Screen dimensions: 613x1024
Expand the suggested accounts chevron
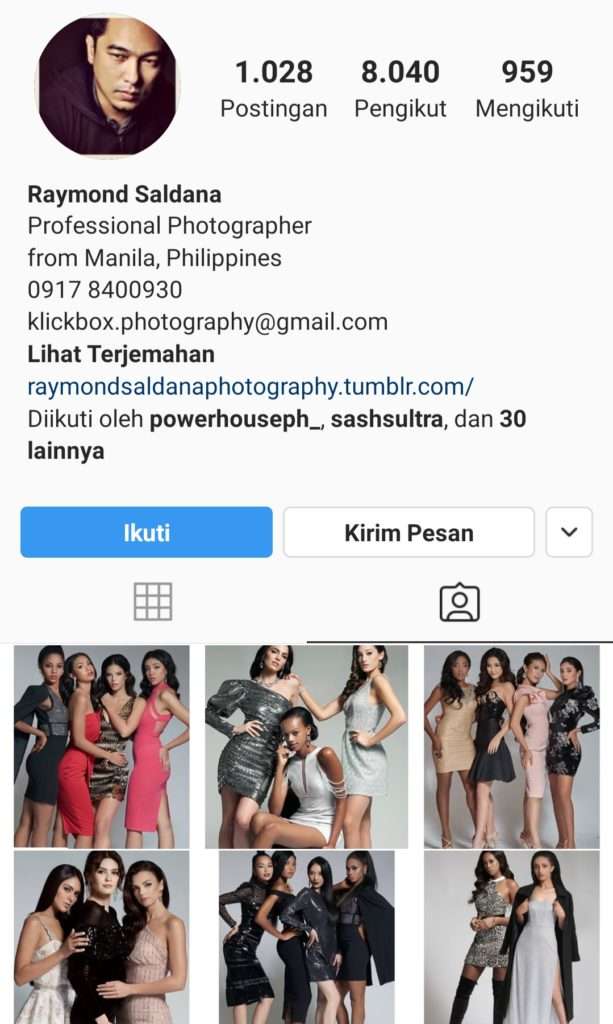pyautogui.click(x=569, y=532)
